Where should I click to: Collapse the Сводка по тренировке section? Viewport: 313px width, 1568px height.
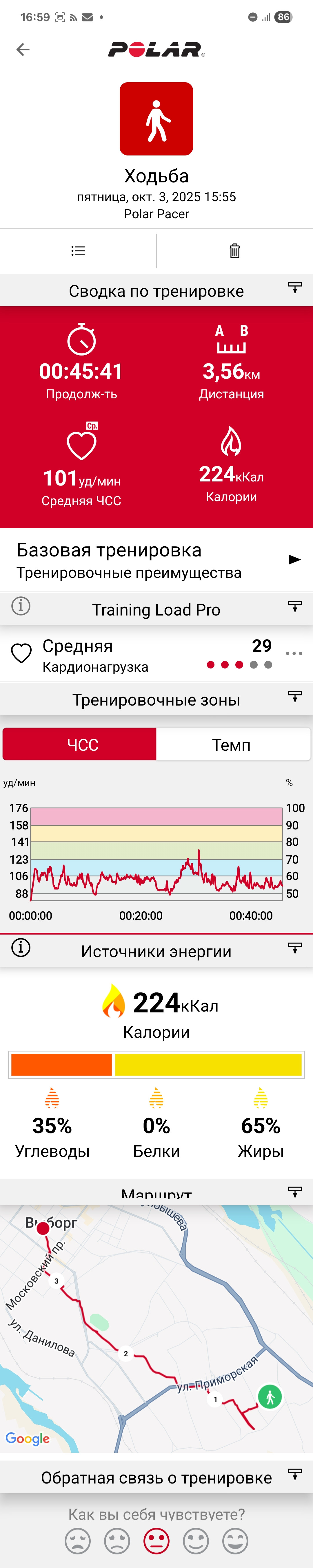(295, 289)
